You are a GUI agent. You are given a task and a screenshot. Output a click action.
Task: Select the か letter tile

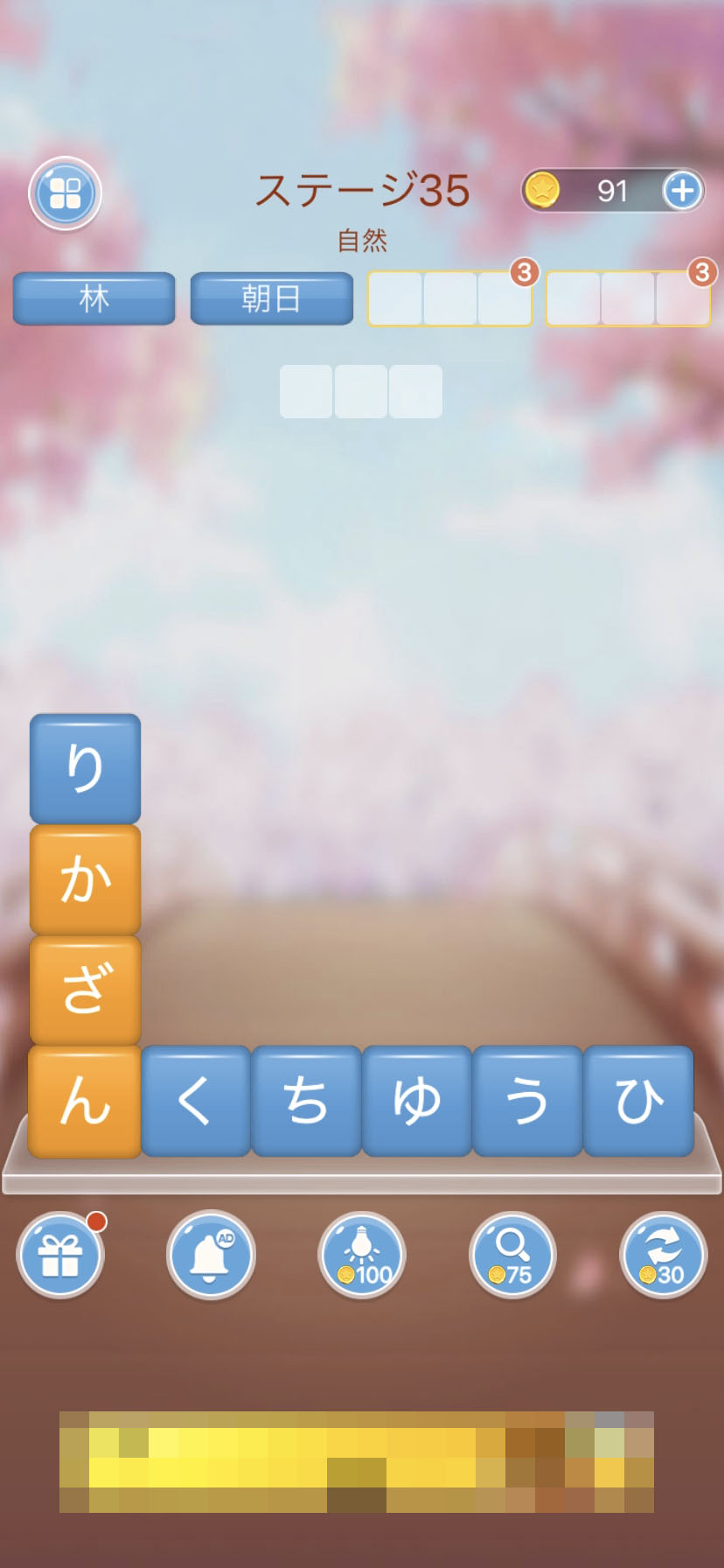pyautogui.click(x=85, y=879)
